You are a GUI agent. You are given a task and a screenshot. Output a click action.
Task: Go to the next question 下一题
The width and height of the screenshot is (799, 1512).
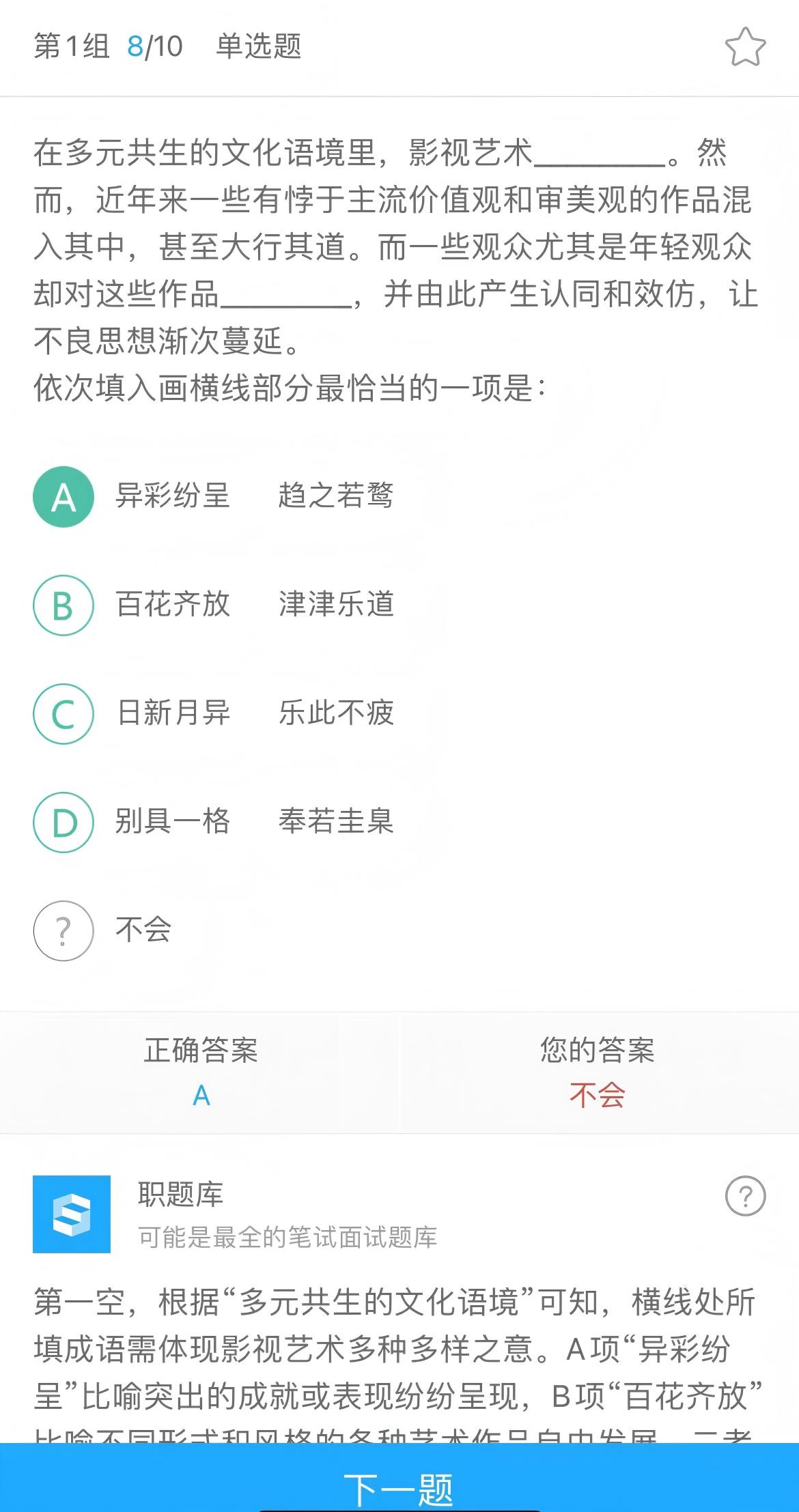pos(399,1488)
